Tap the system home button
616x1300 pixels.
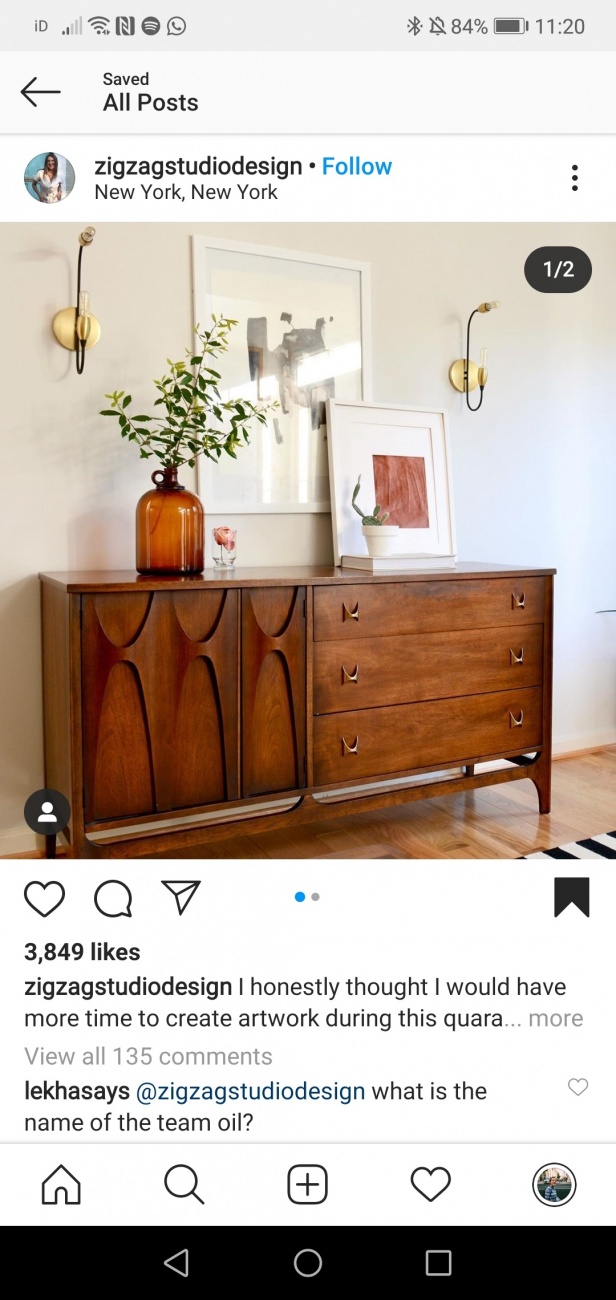click(x=308, y=1263)
